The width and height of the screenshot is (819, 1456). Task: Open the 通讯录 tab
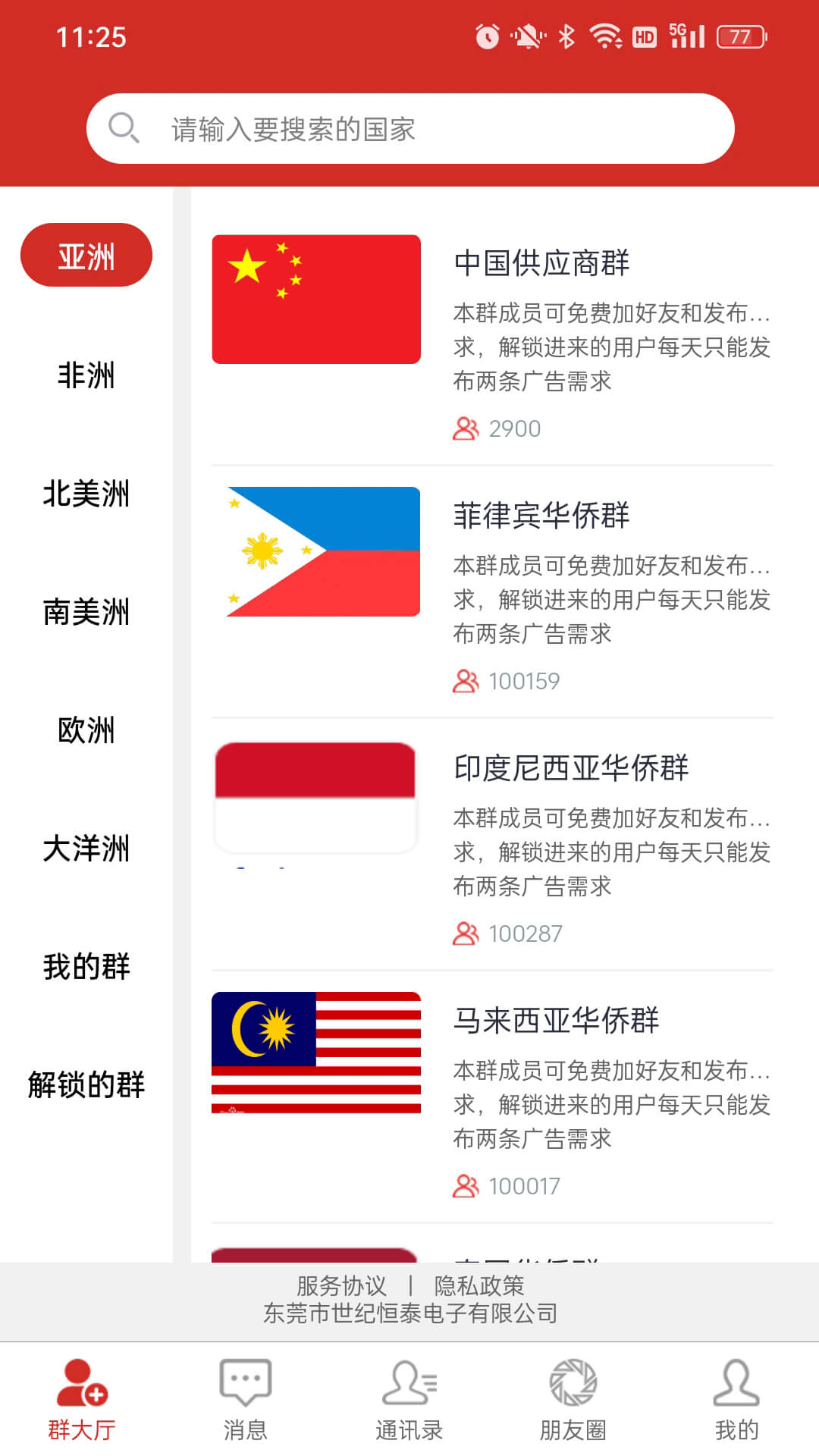[409, 1399]
